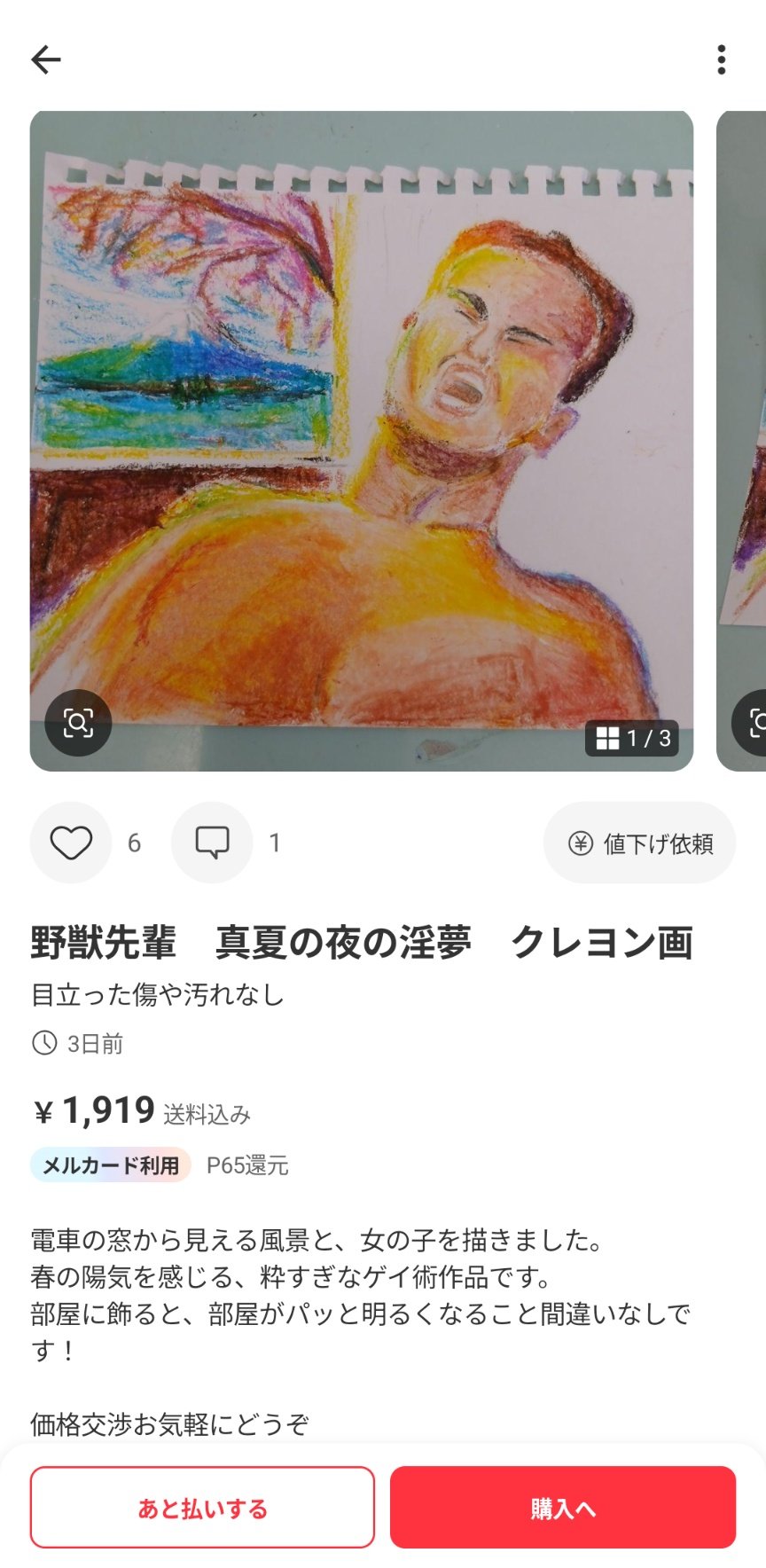Proceed to purchase with 購入へ
This screenshot has width=766, height=1568.
point(563,1508)
